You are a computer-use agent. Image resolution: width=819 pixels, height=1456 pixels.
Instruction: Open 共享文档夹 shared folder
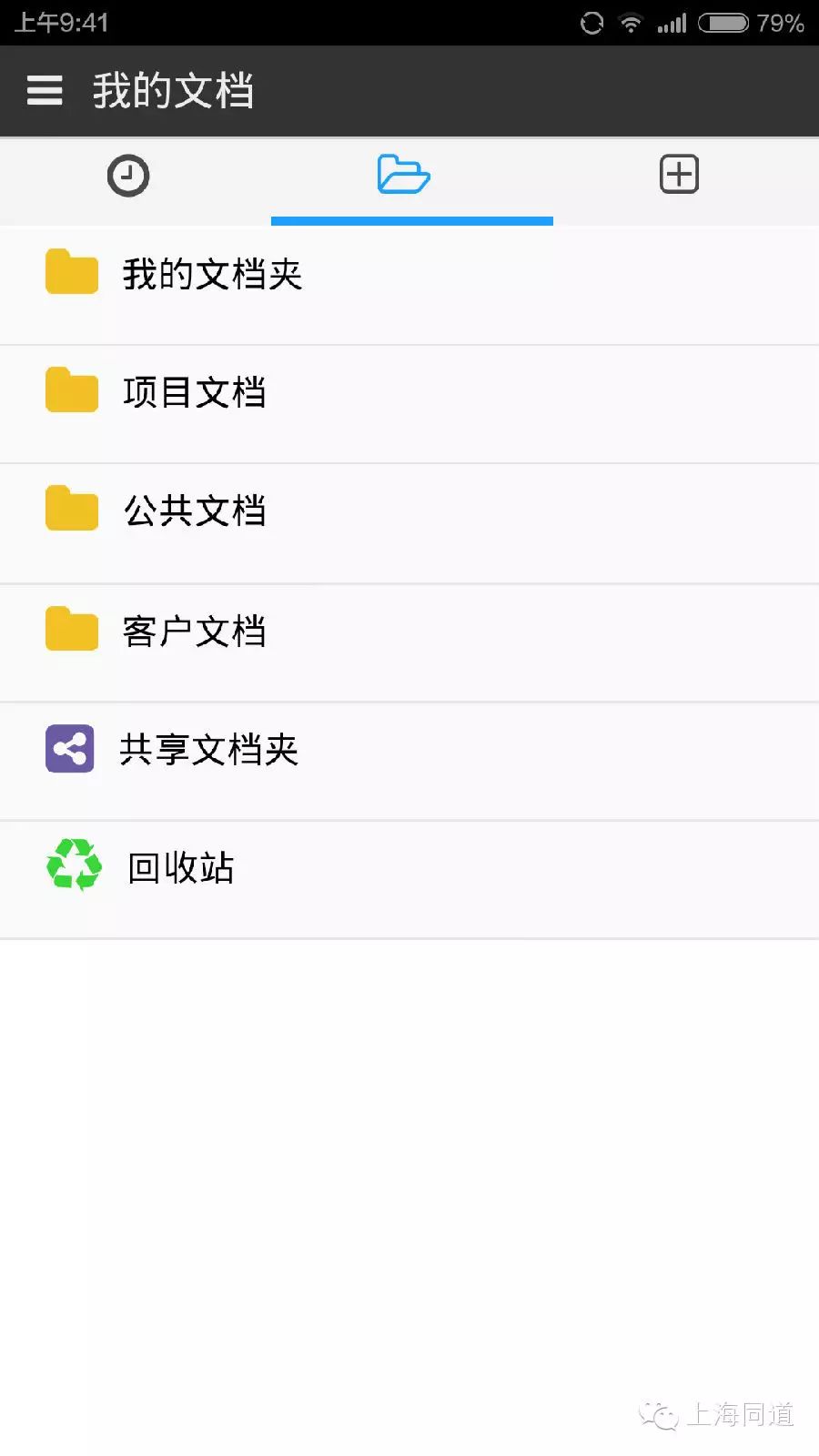click(x=409, y=762)
